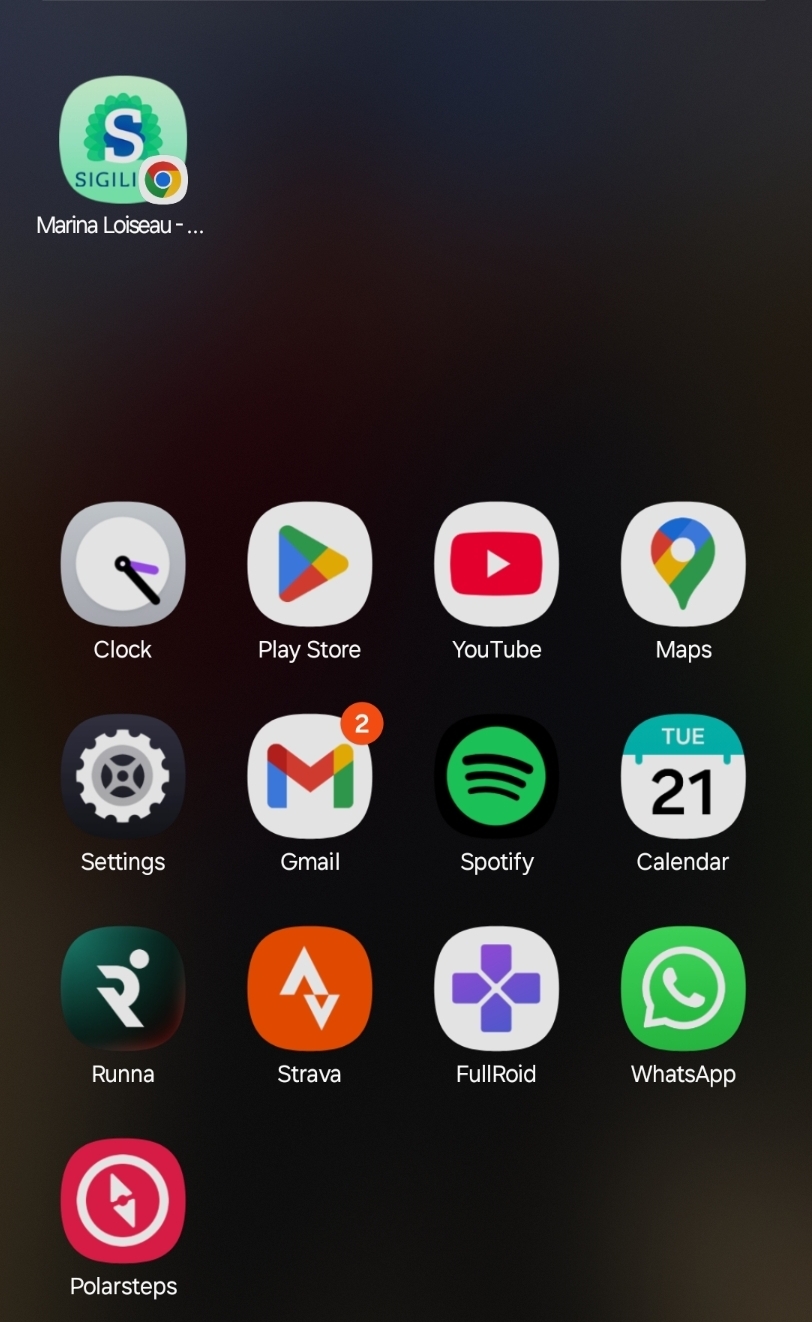
Task: Launch the Polarsteps app
Action: (x=123, y=1201)
